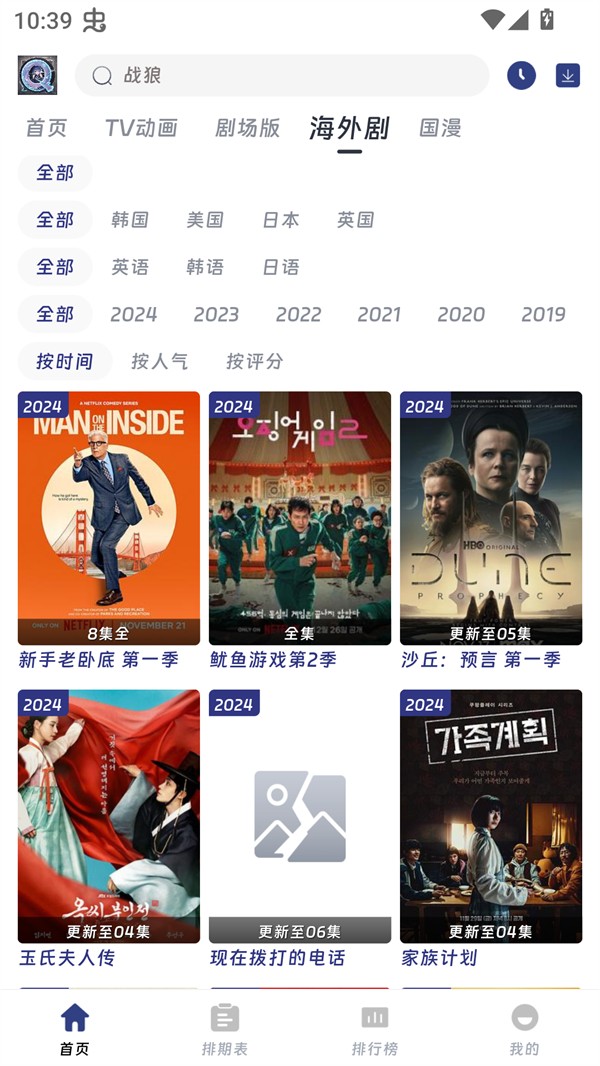Open 家族计划 show card
The image size is (600, 1066).
(x=491, y=816)
